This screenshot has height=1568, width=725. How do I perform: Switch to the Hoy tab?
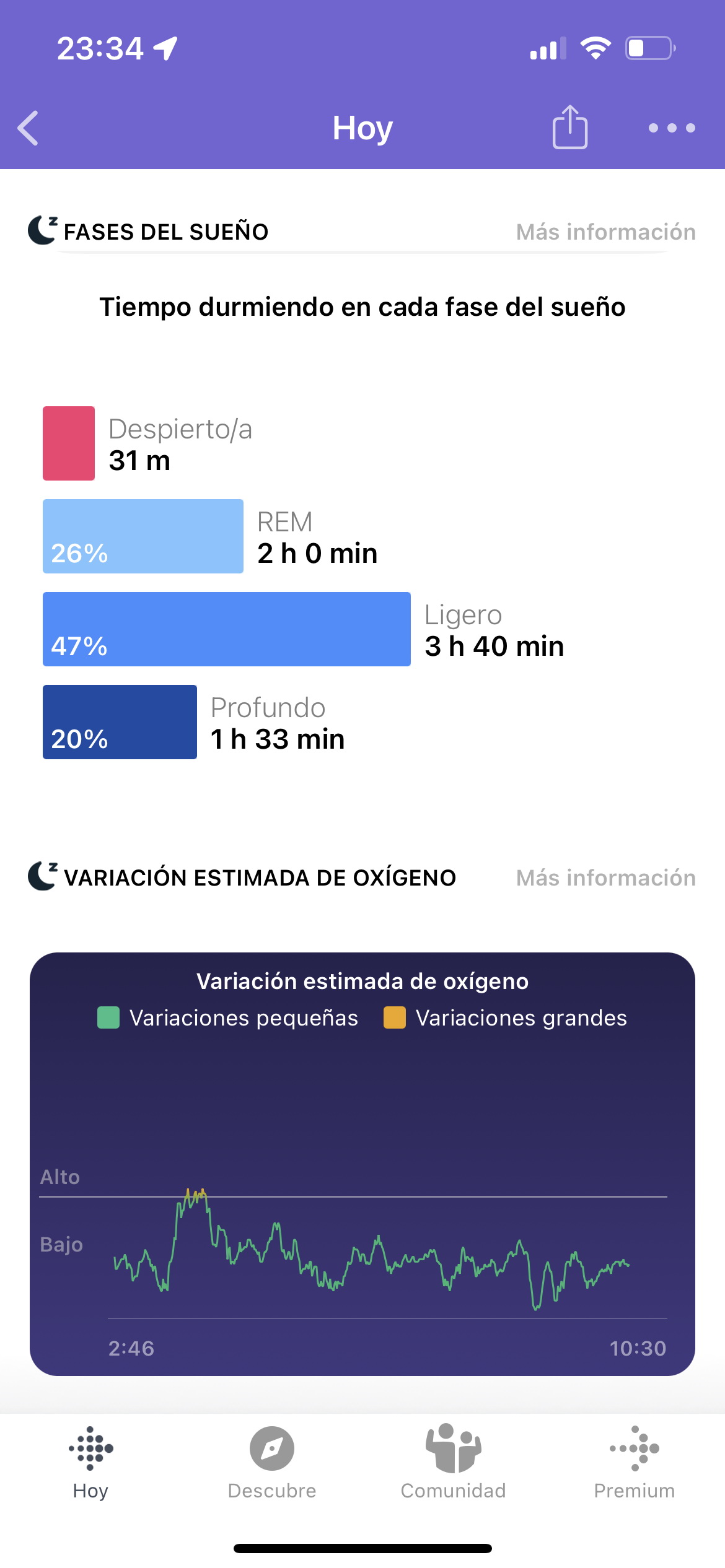tap(90, 1464)
